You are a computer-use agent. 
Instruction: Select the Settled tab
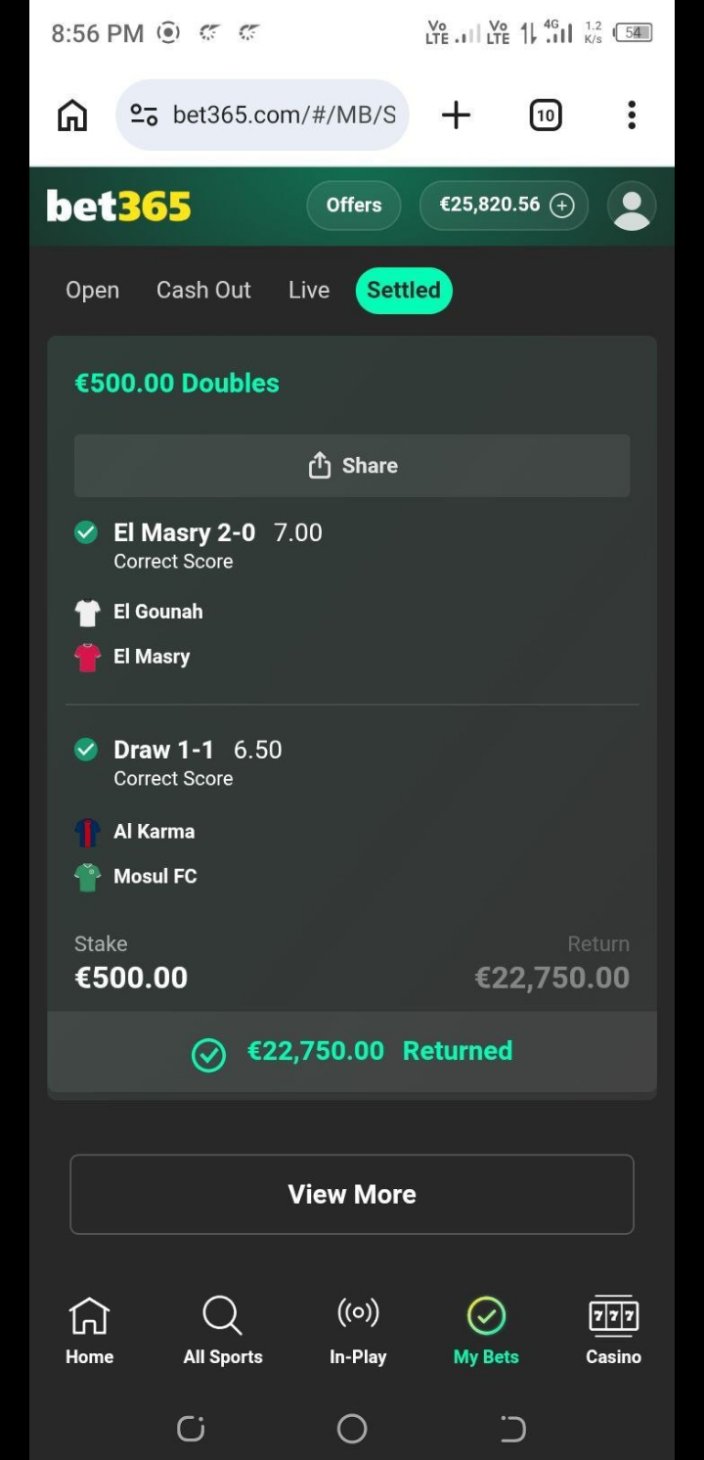click(403, 291)
